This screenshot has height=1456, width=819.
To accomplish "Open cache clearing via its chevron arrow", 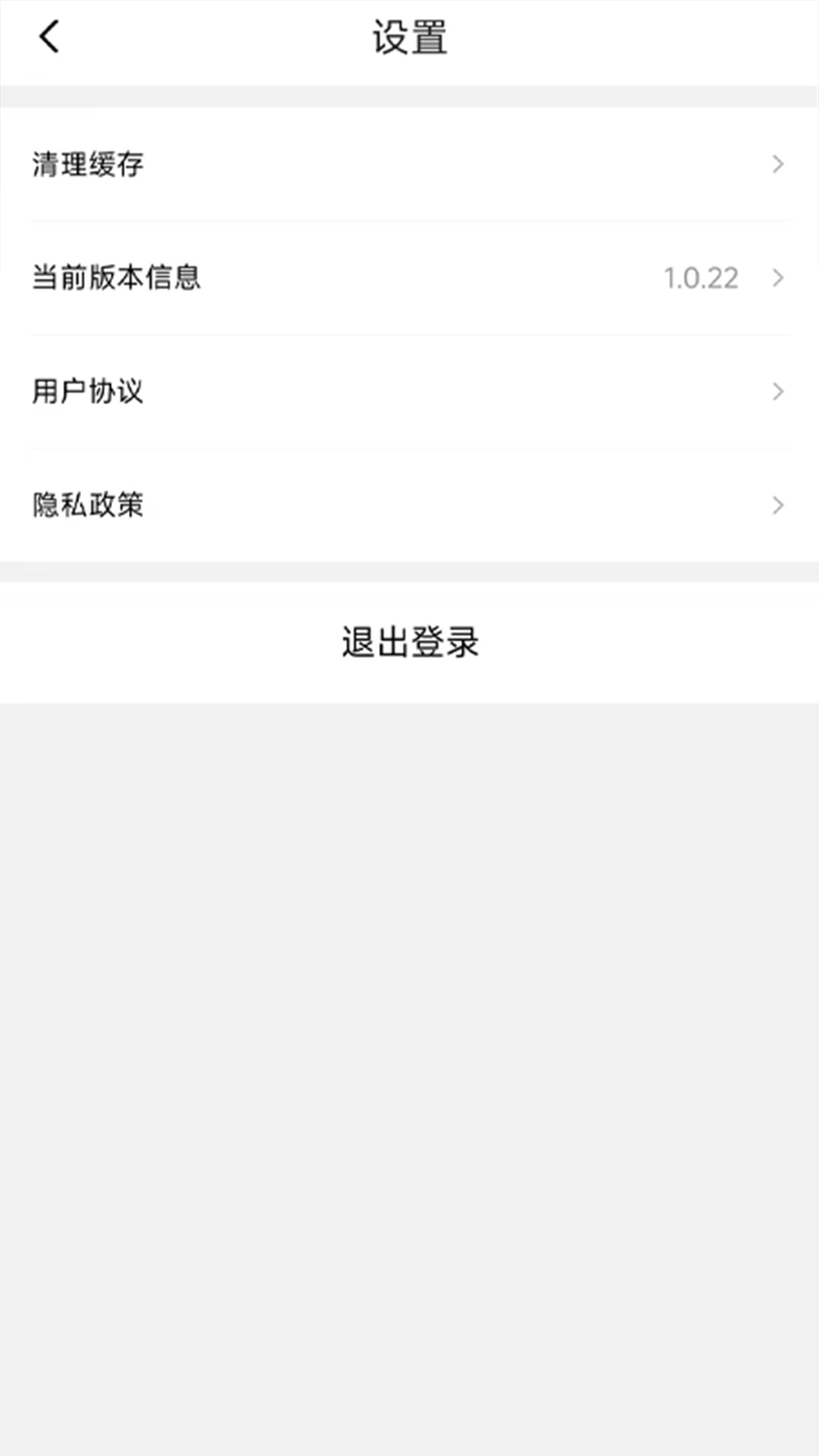I will (x=777, y=164).
